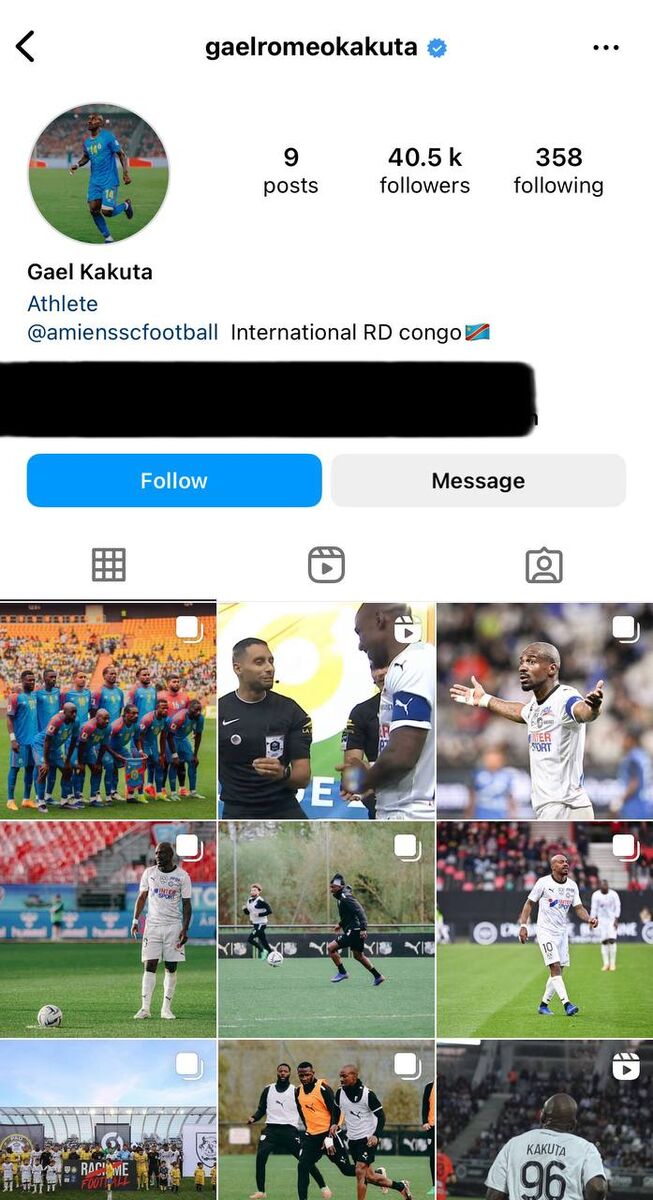Switch to the posts grid tab
This screenshot has height=1200, width=653.
[108, 565]
